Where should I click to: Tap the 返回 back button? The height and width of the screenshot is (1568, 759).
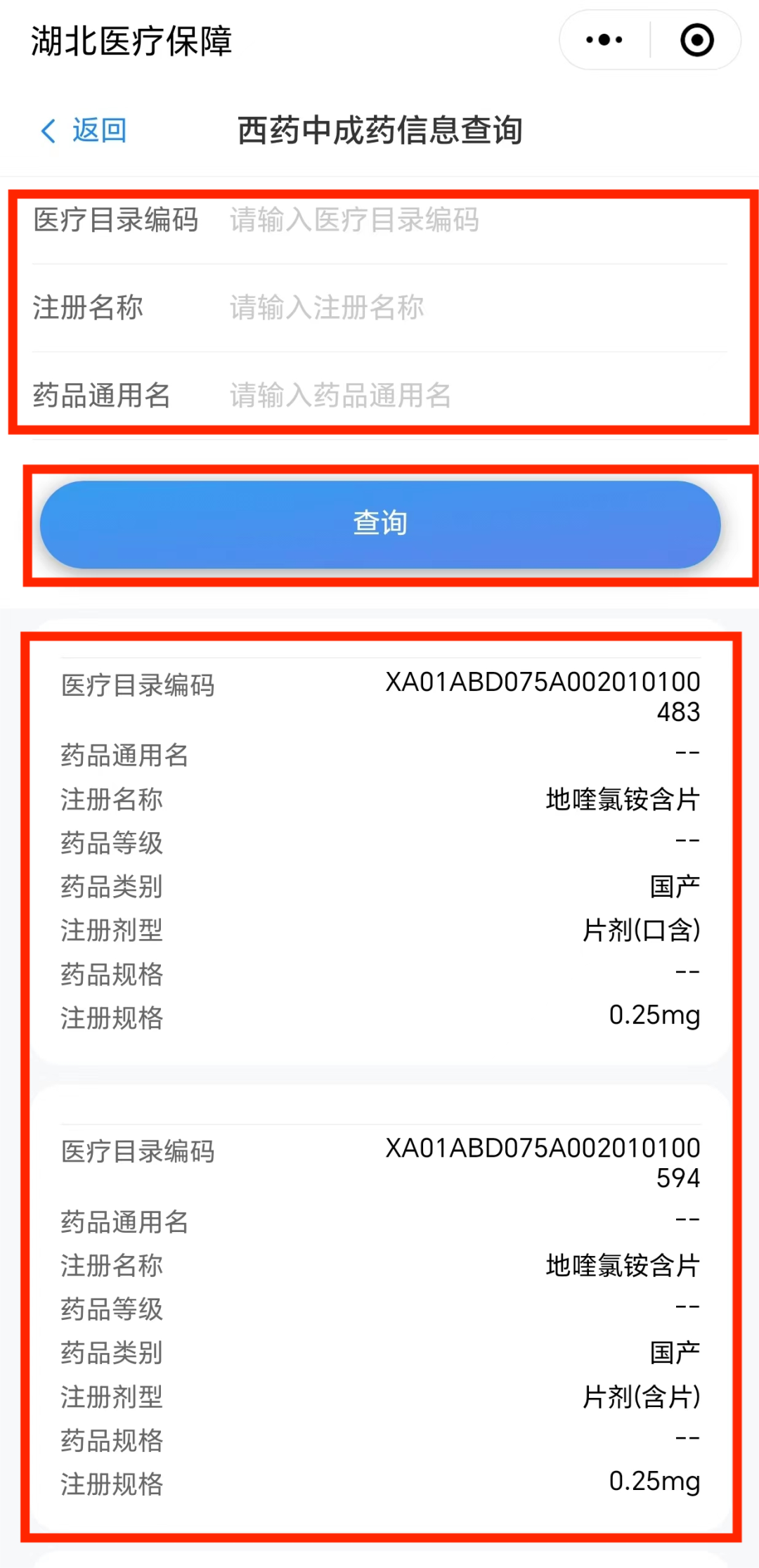[x=84, y=131]
